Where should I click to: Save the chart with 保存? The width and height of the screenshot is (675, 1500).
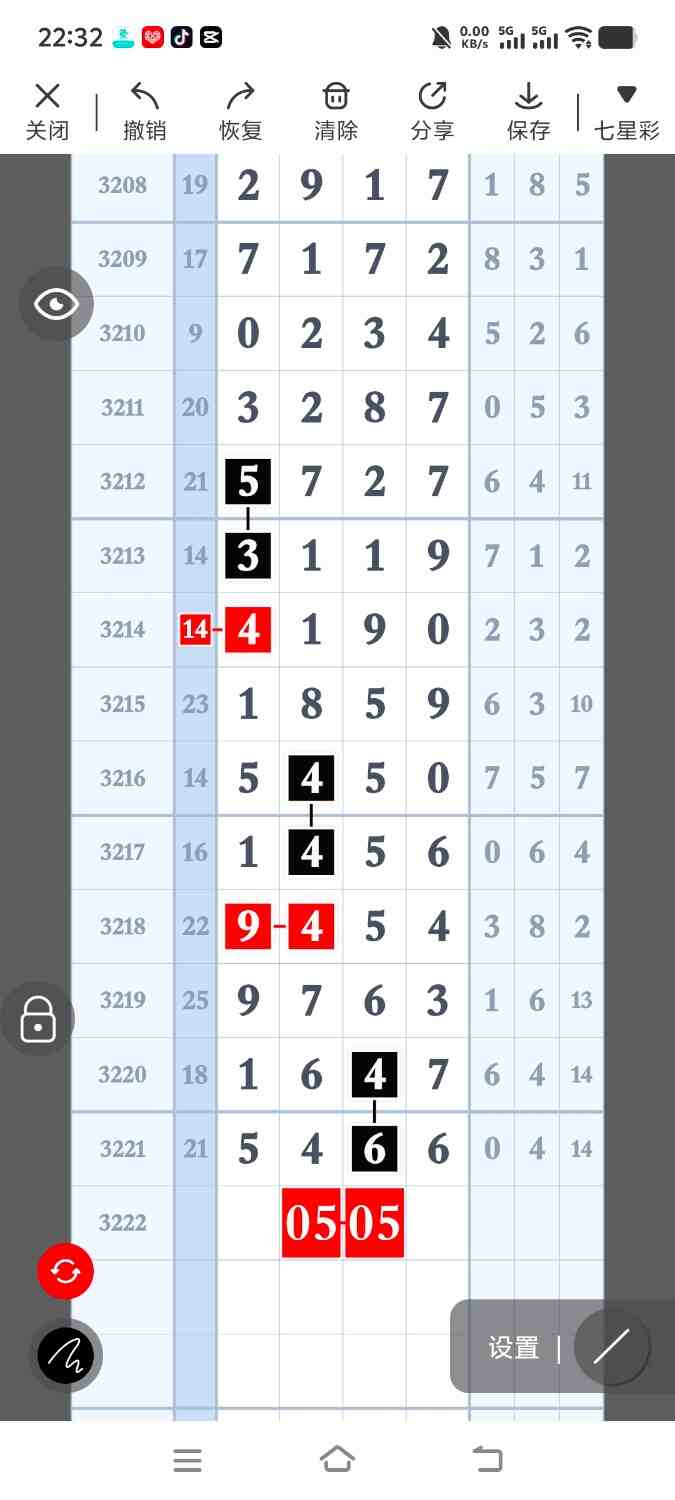tap(528, 111)
